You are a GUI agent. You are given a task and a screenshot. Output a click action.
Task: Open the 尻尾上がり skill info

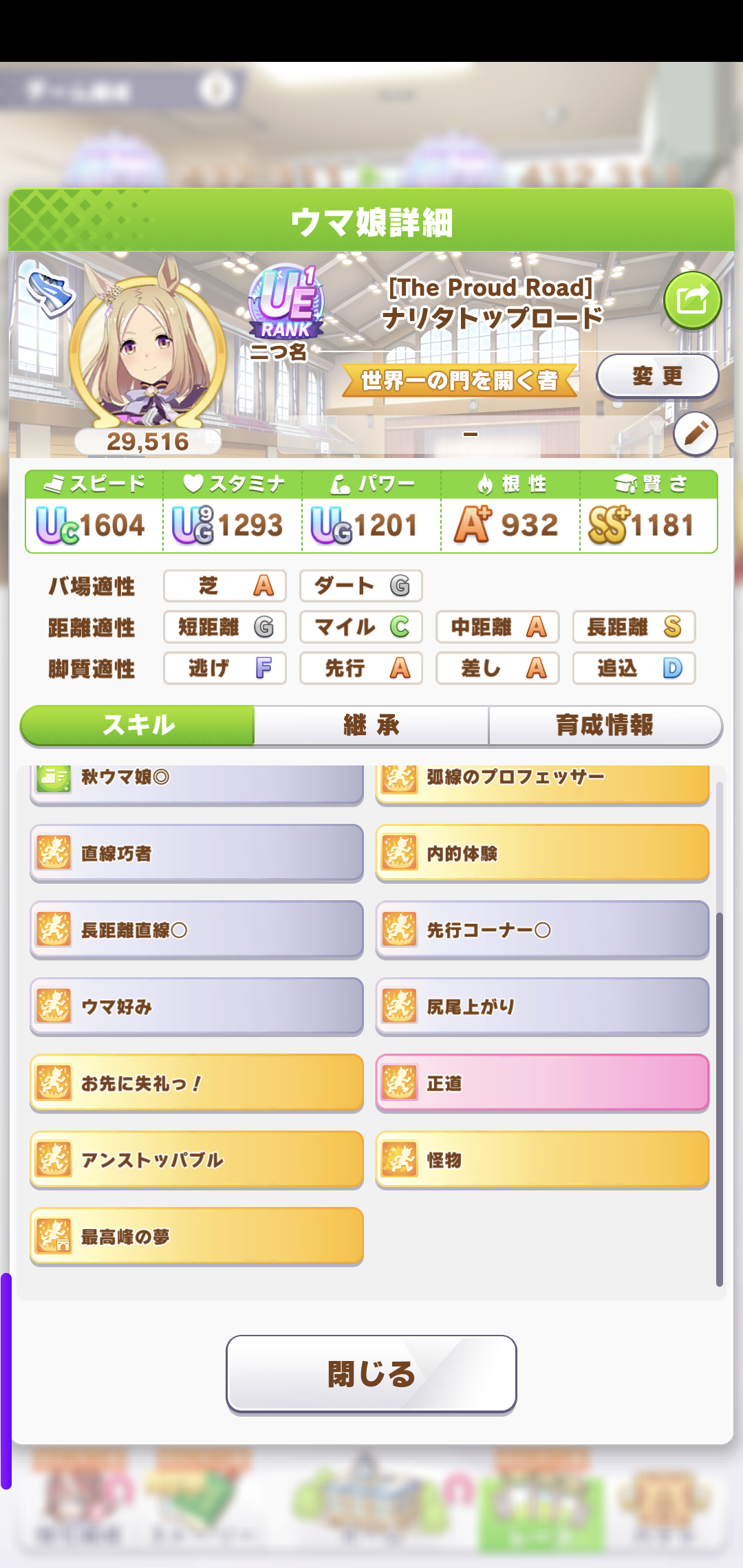(542, 1007)
